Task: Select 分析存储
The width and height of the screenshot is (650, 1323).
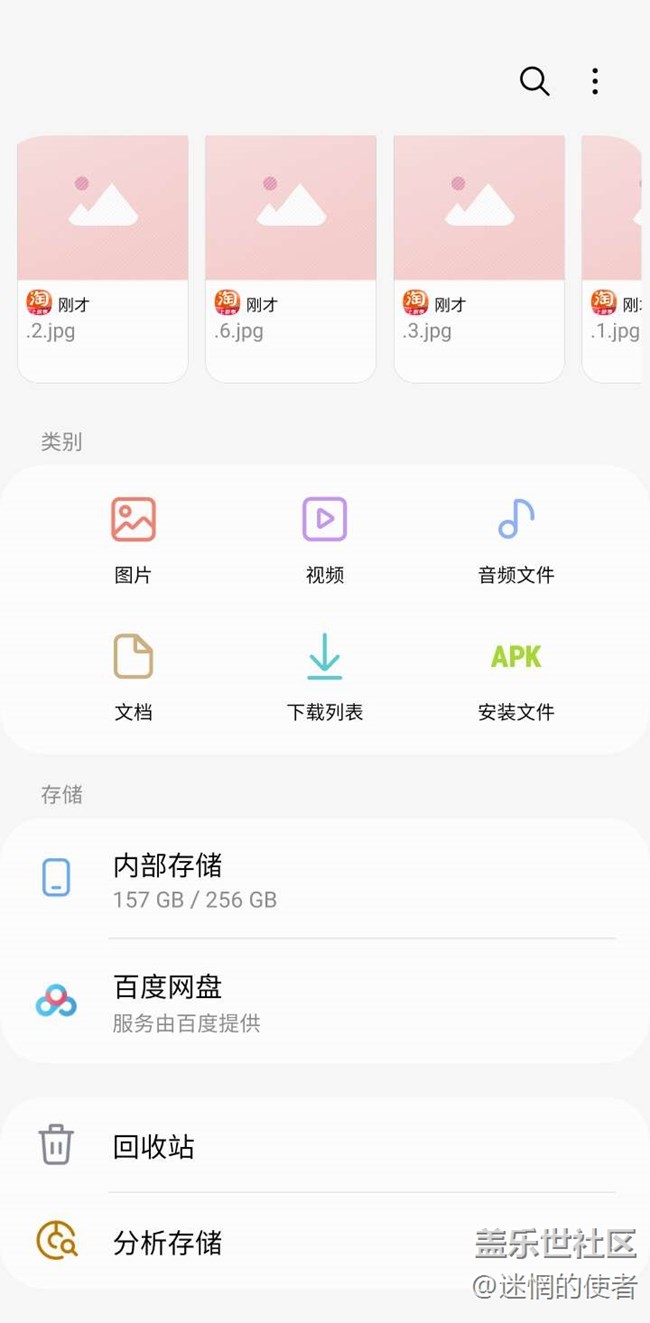Action: click(x=250, y=1242)
